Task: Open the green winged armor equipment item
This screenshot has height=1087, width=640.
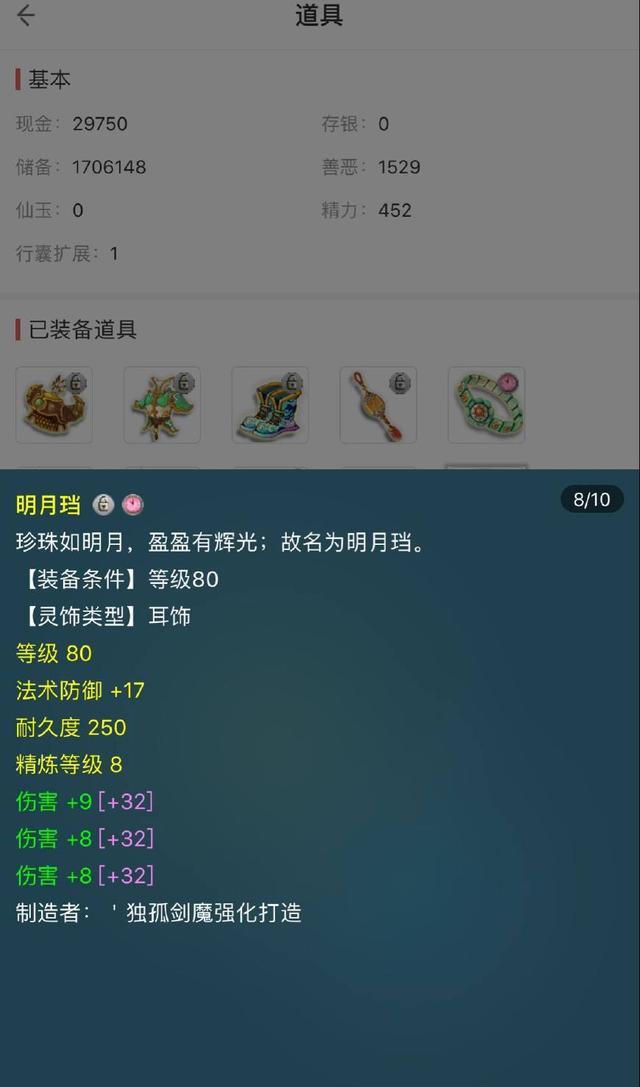Action: tap(162, 405)
